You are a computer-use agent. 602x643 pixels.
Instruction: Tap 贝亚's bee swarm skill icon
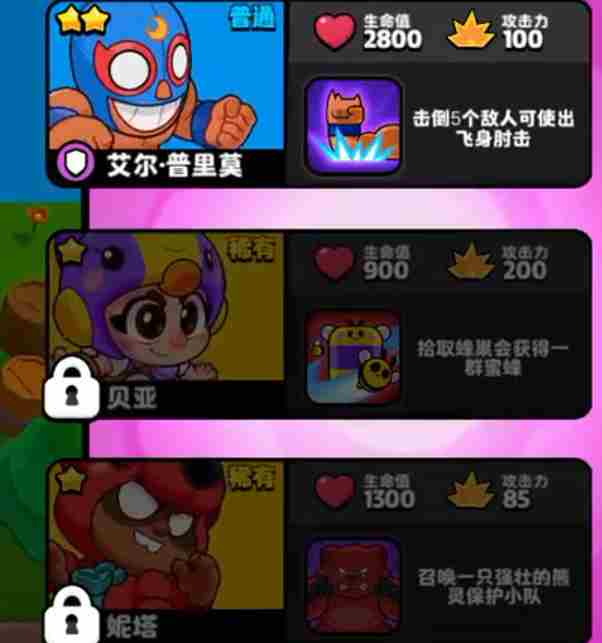coord(352,357)
